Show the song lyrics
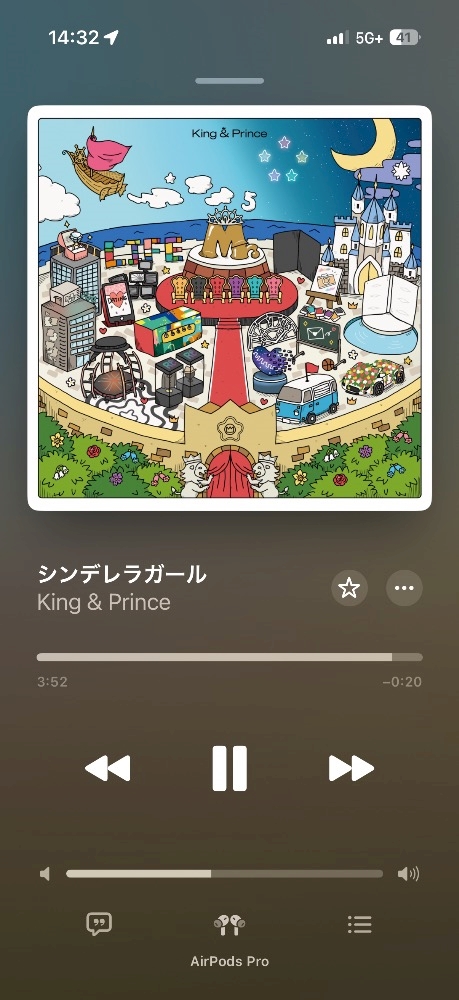 click(99, 923)
